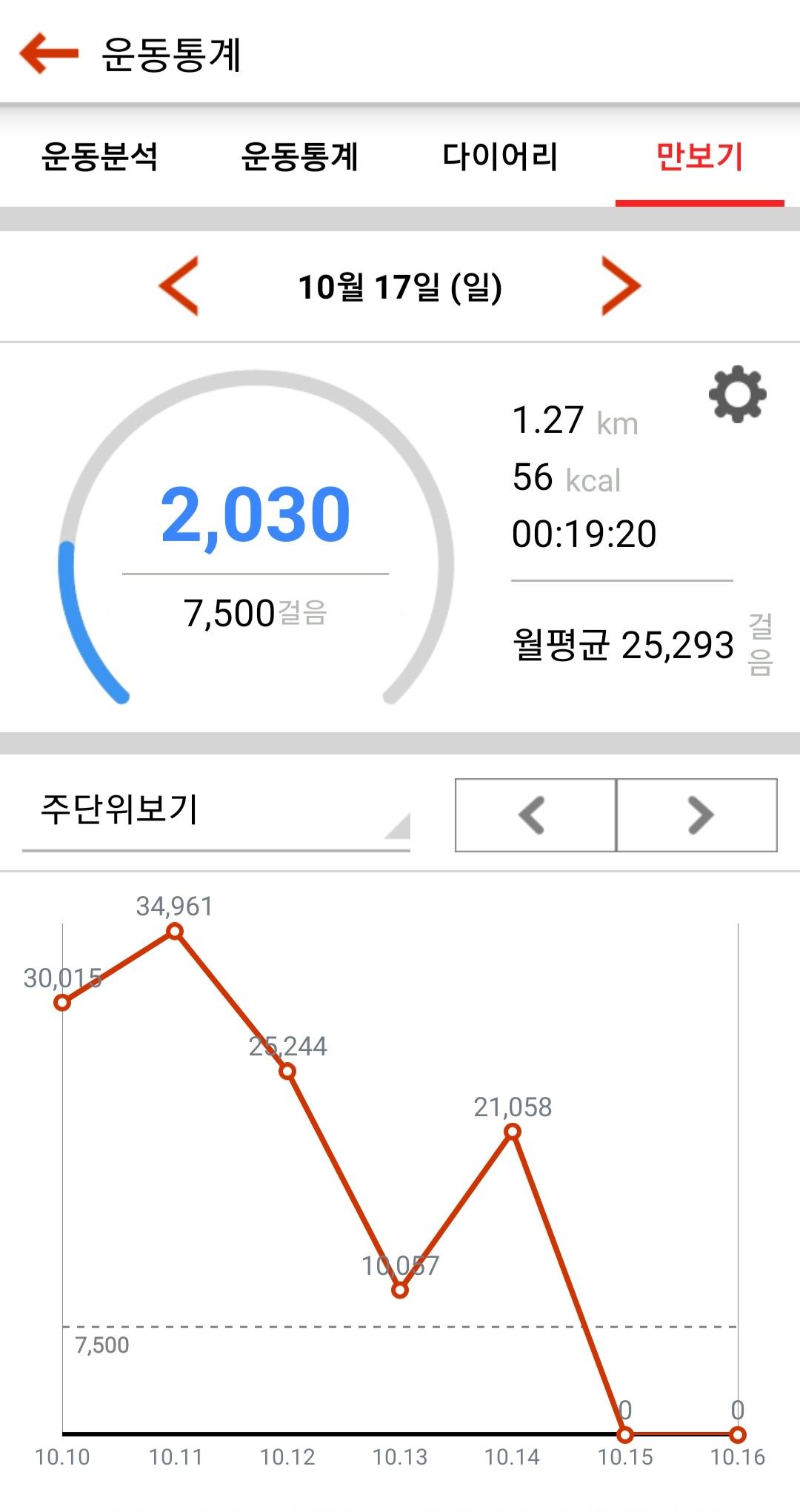Select the 다이어리 tab
Image resolution: width=800 pixels, height=1512 pixels.
click(500, 156)
